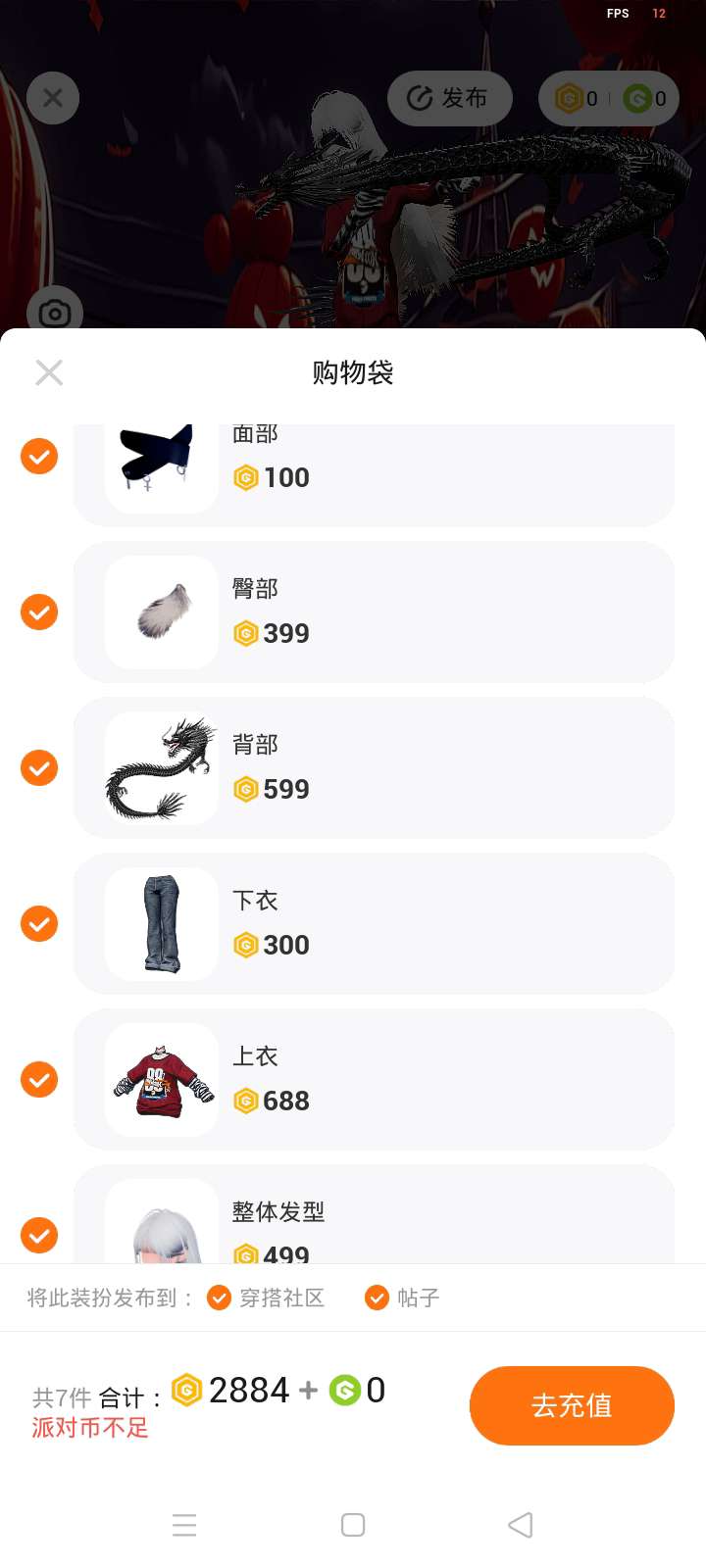Tap the 去充值 recharge button
Viewport: 706px width, 1568px height.
tap(572, 1405)
